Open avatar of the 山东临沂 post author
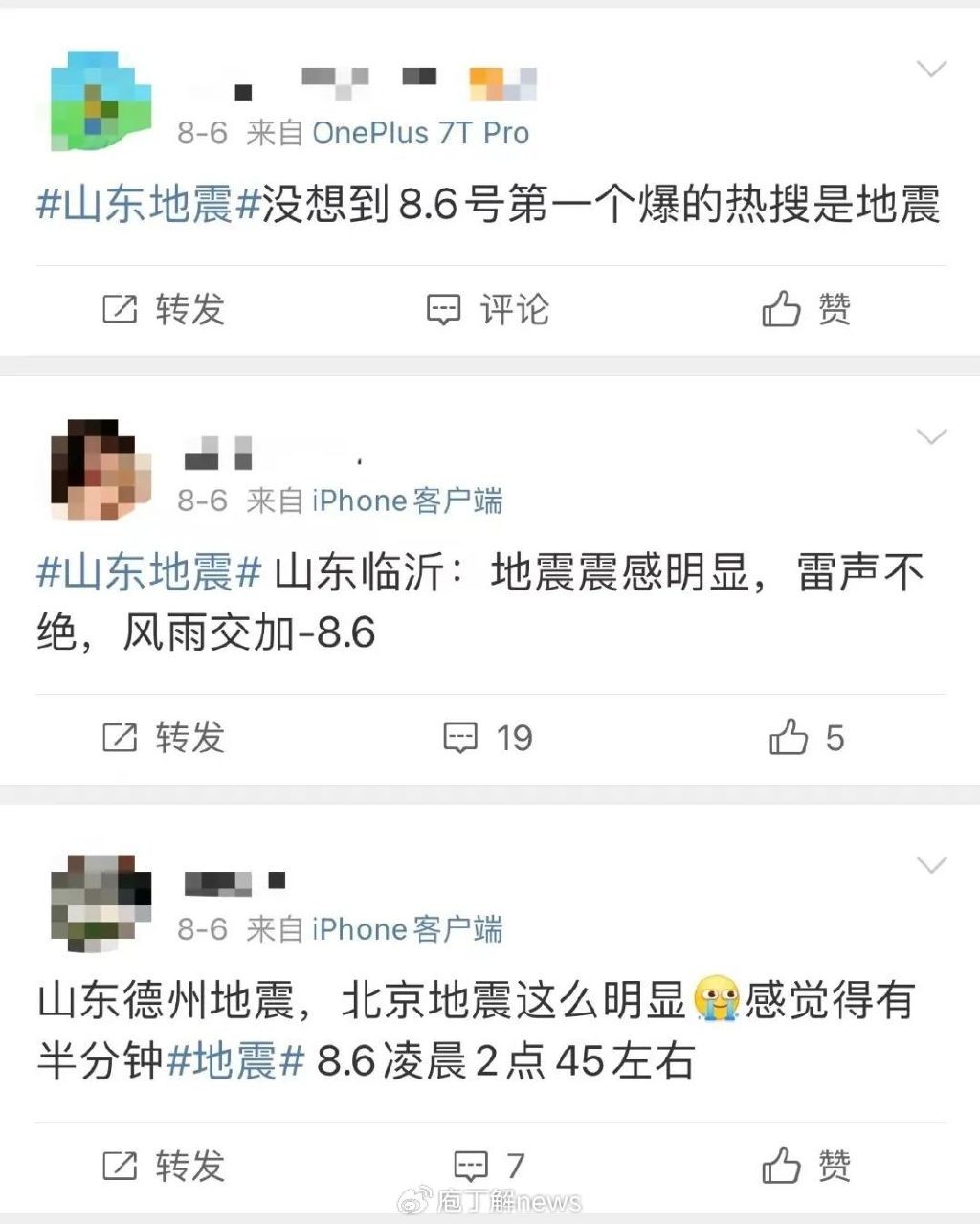 [x=100, y=470]
